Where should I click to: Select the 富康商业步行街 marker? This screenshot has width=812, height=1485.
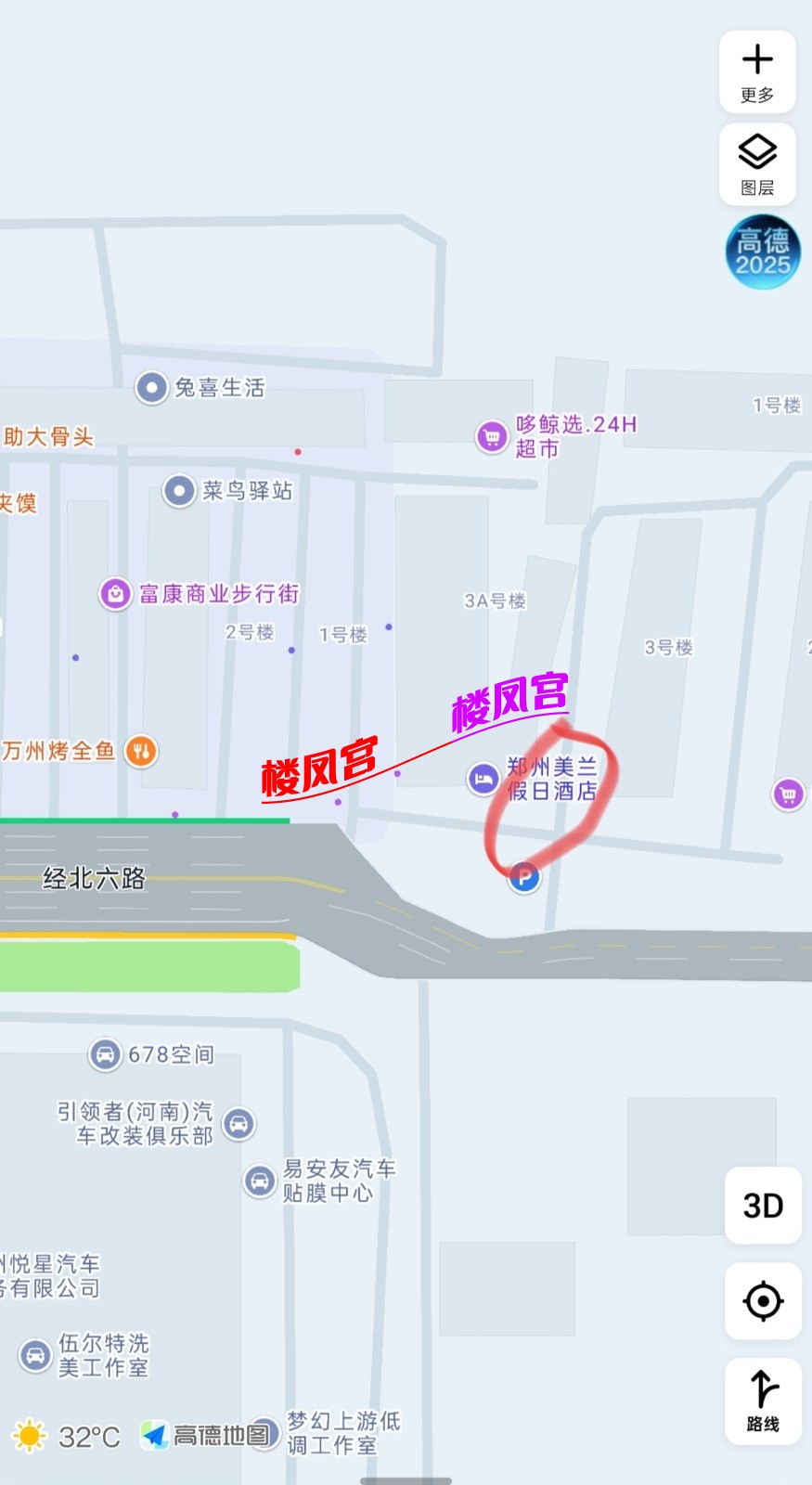pyautogui.click(x=116, y=593)
